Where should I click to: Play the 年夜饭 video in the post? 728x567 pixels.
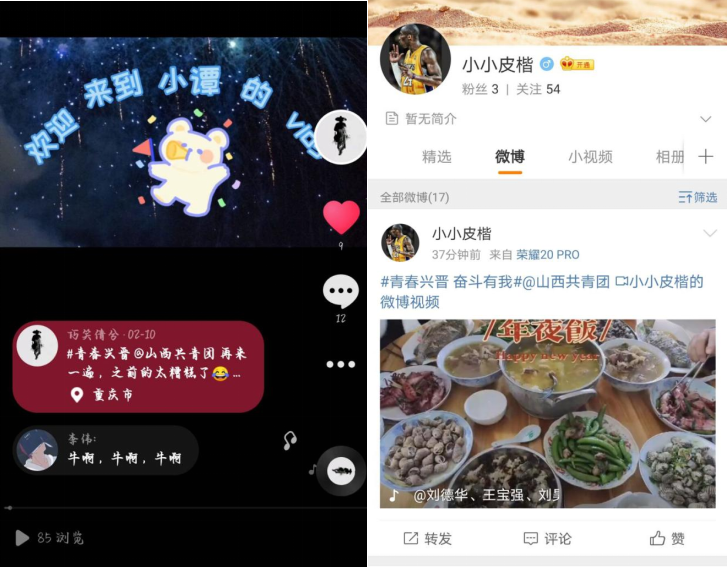pos(547,413)
